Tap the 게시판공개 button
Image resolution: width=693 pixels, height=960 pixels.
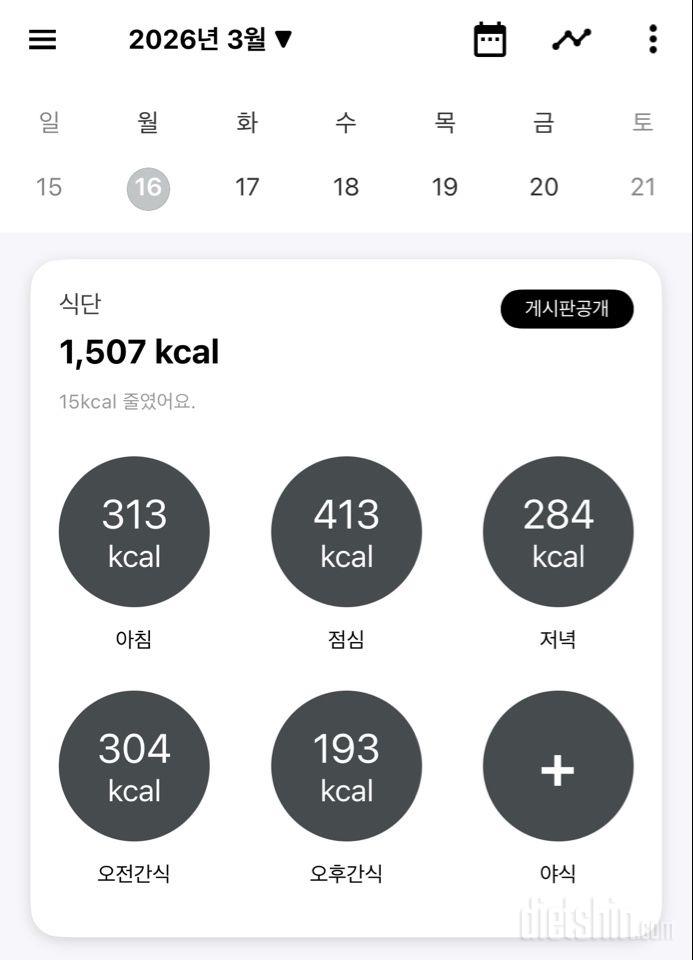pos(567,308)
